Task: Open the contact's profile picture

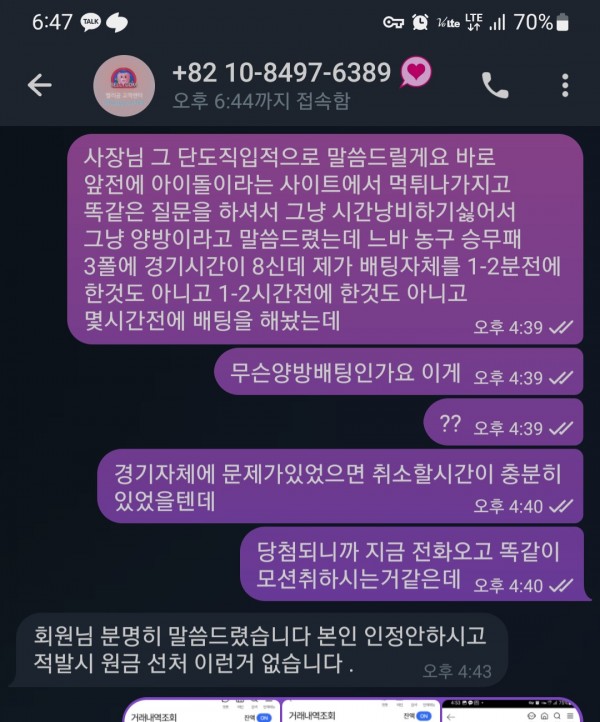Action: pyautogui.click(x=123, y=85)
